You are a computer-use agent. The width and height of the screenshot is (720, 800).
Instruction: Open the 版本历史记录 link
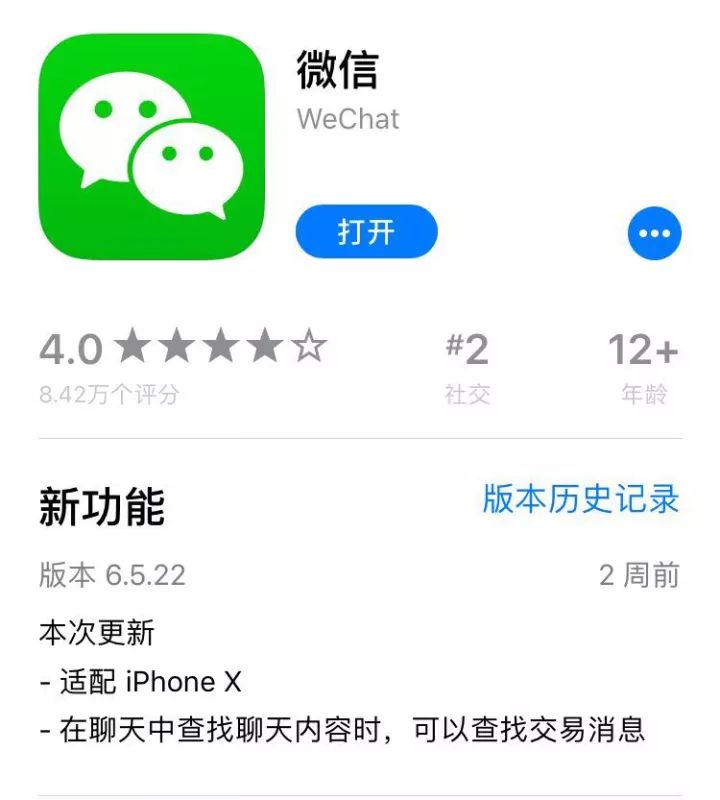(x=580, y=498)
